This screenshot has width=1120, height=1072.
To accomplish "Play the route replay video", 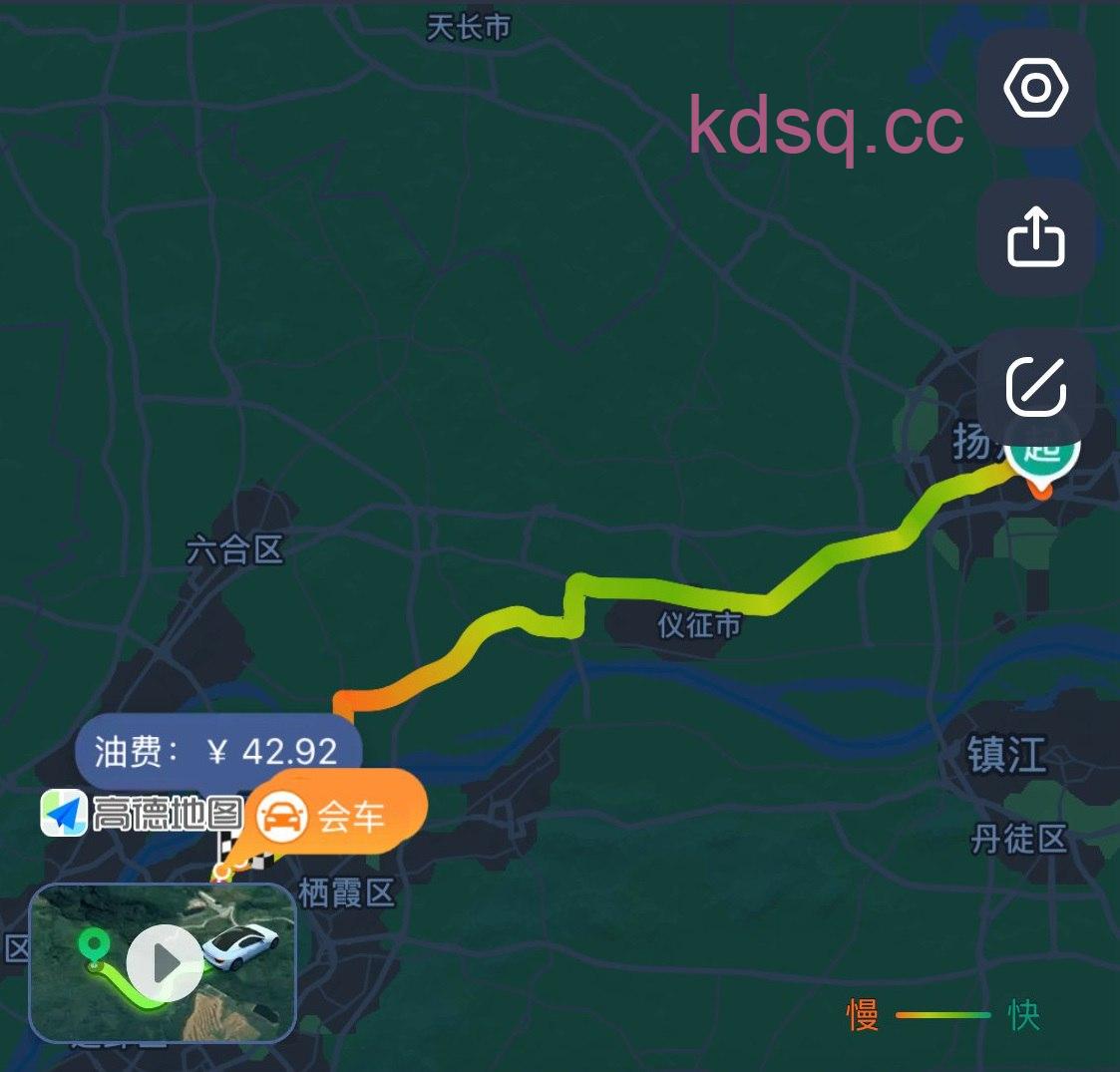I will coord(166,962).
